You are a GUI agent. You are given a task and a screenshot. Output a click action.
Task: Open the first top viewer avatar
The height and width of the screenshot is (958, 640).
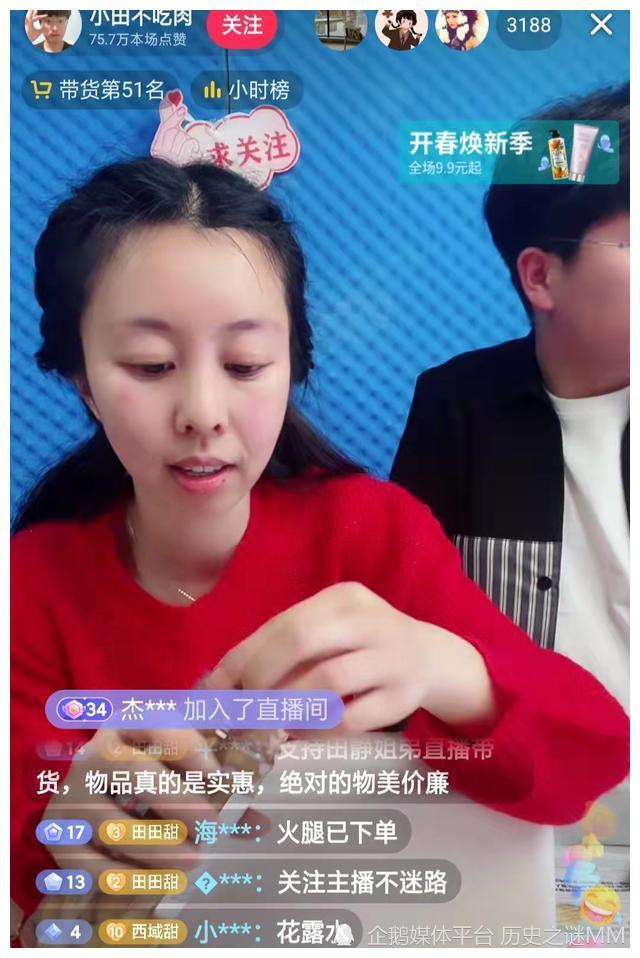coord(341,28)
